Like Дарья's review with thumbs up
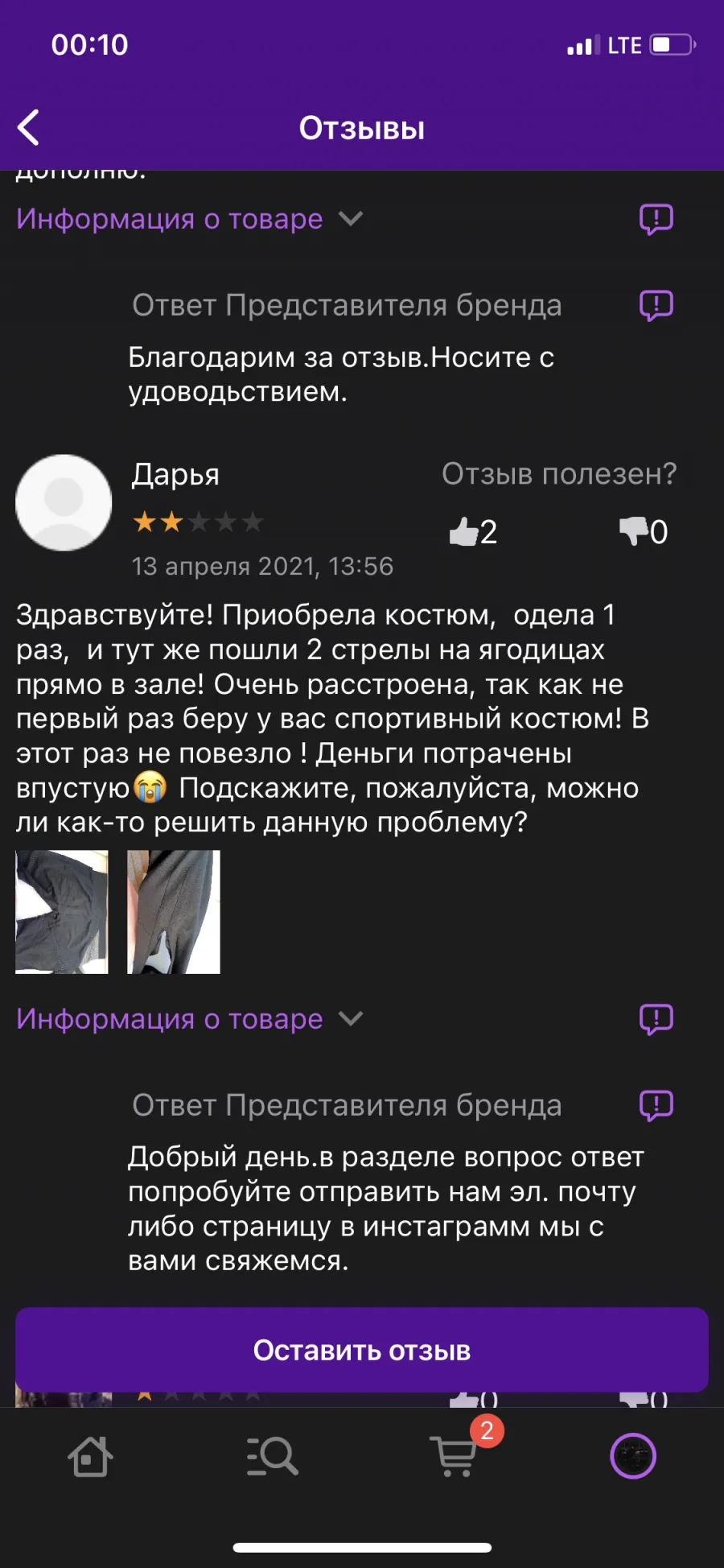This screenshot has width=724, height=1568. click(x=473, y=532)
